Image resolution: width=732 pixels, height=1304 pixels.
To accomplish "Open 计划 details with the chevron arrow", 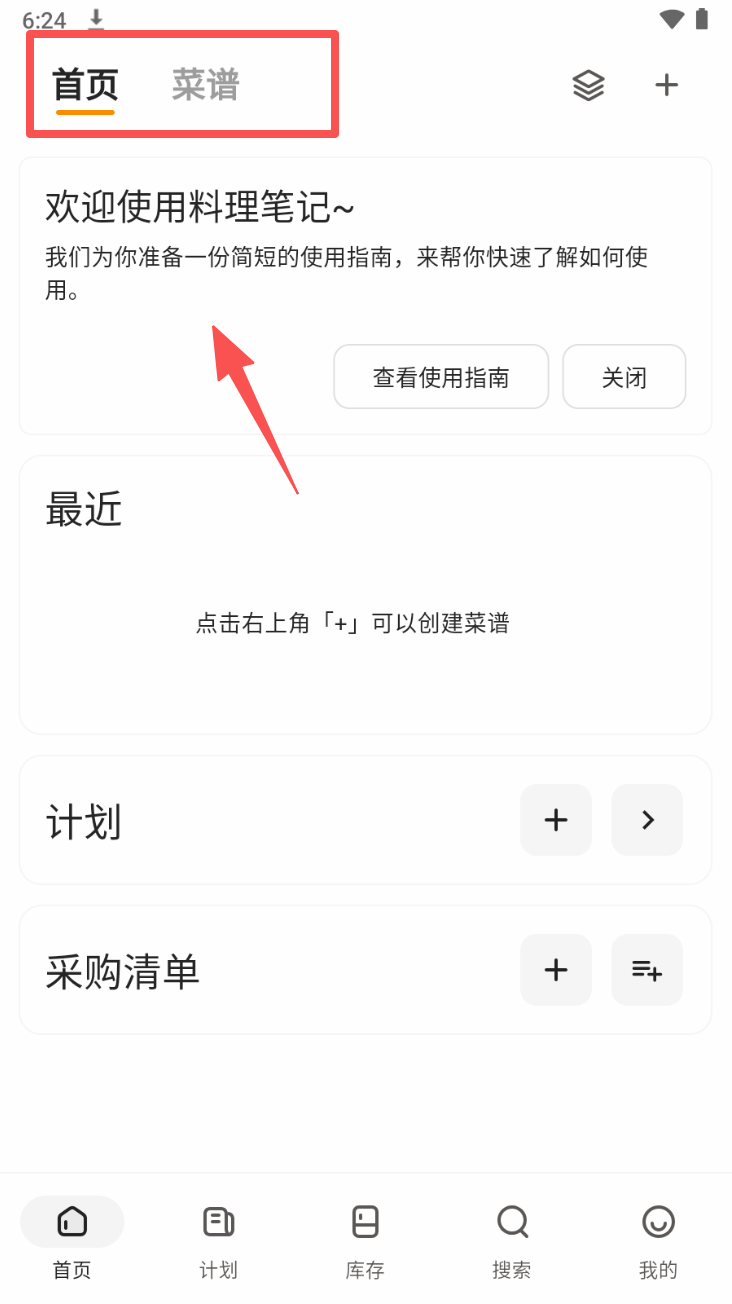I will point(647,820).
